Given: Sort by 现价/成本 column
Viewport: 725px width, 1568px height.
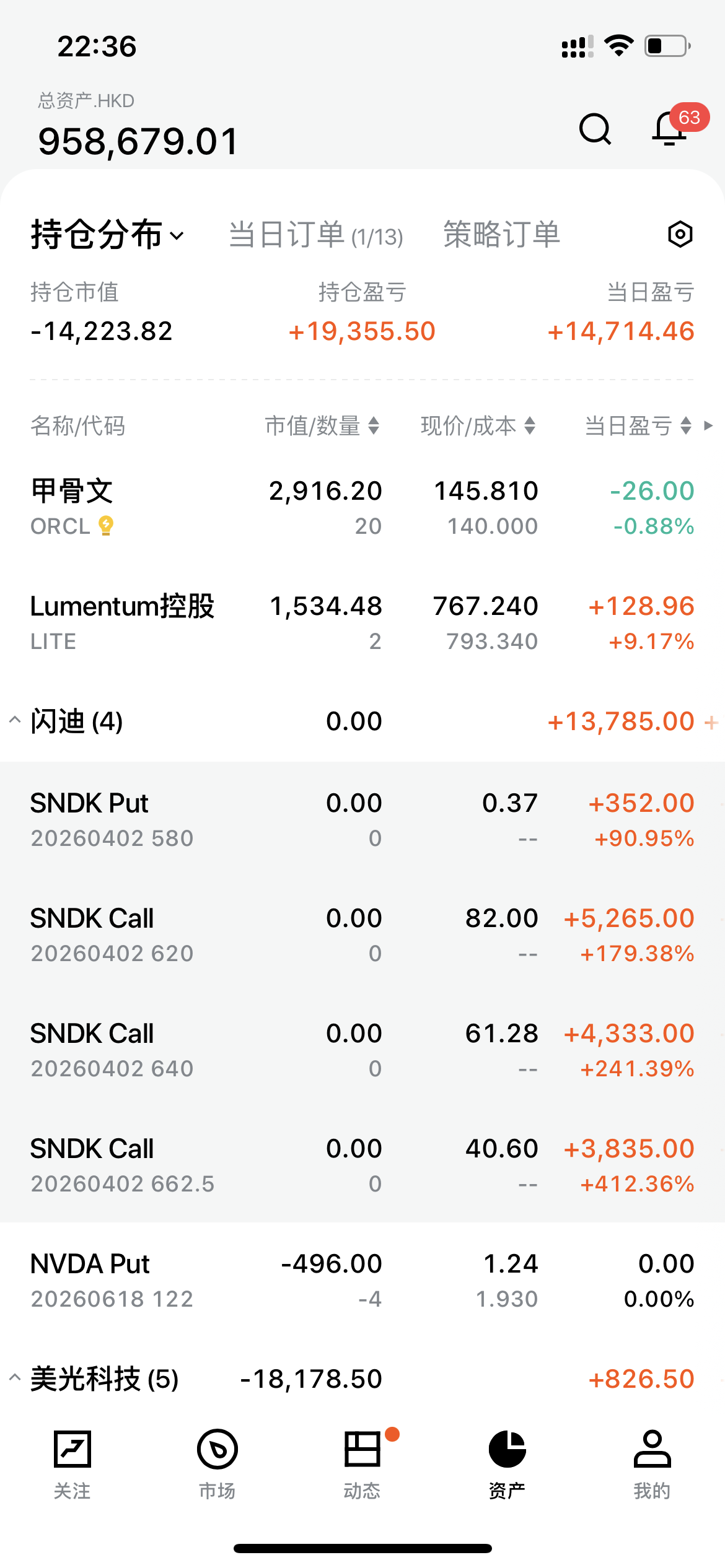Looking at the screenshot, I should (x=478, y=426).
